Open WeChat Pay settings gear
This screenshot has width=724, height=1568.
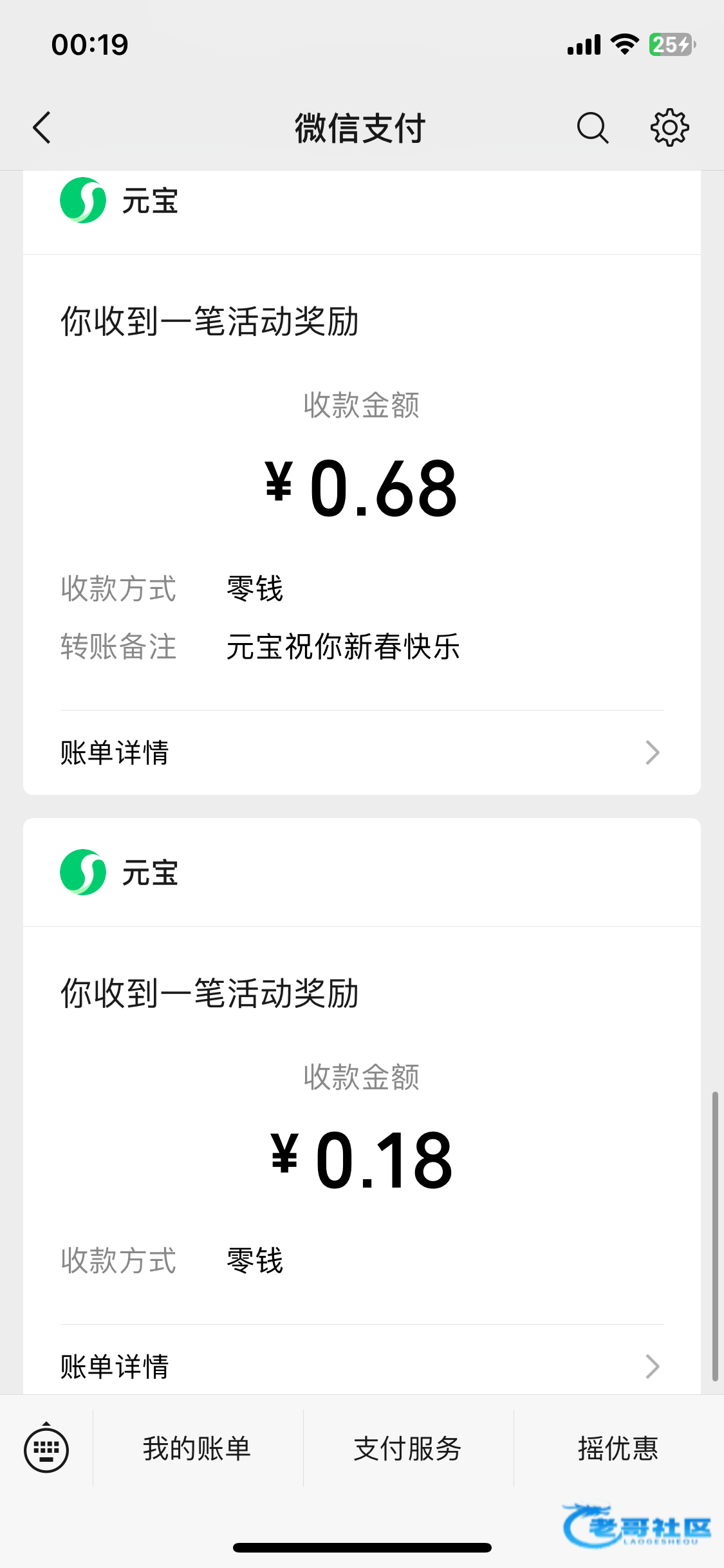pyautogui.click(x=669, y=127)
